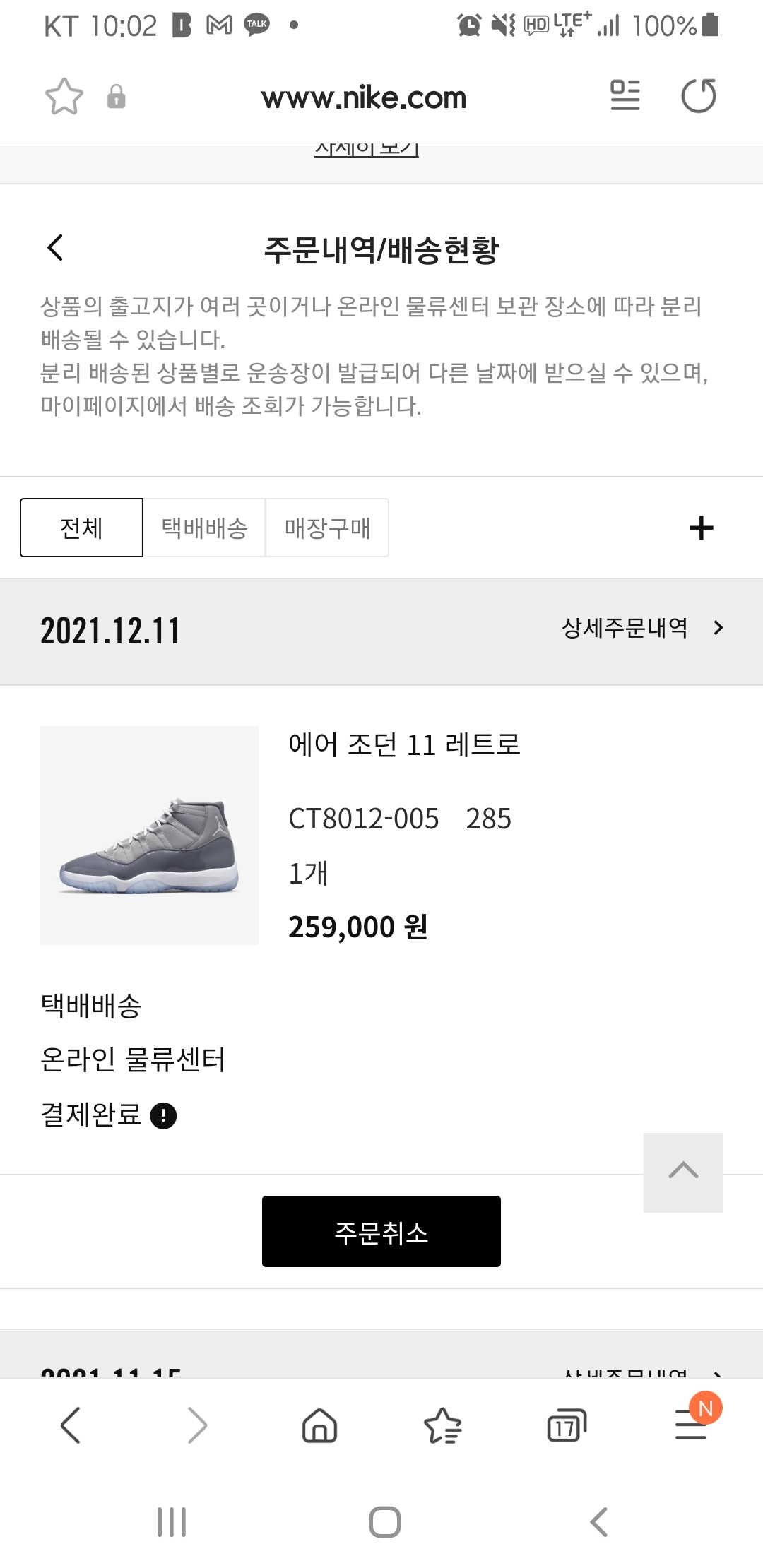Reload the nike.com page

[698, 97]
